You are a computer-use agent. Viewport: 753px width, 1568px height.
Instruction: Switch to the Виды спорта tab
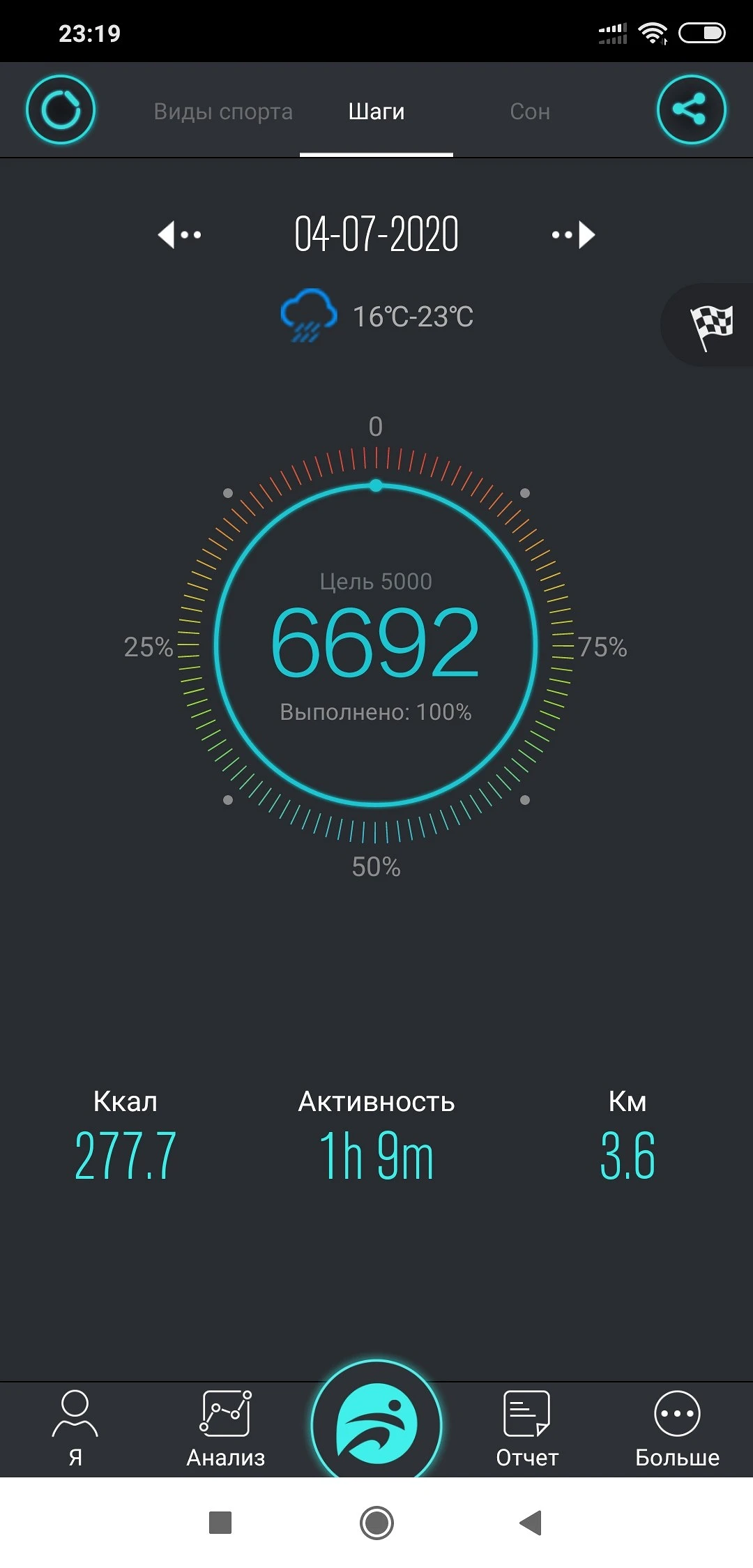223,112
